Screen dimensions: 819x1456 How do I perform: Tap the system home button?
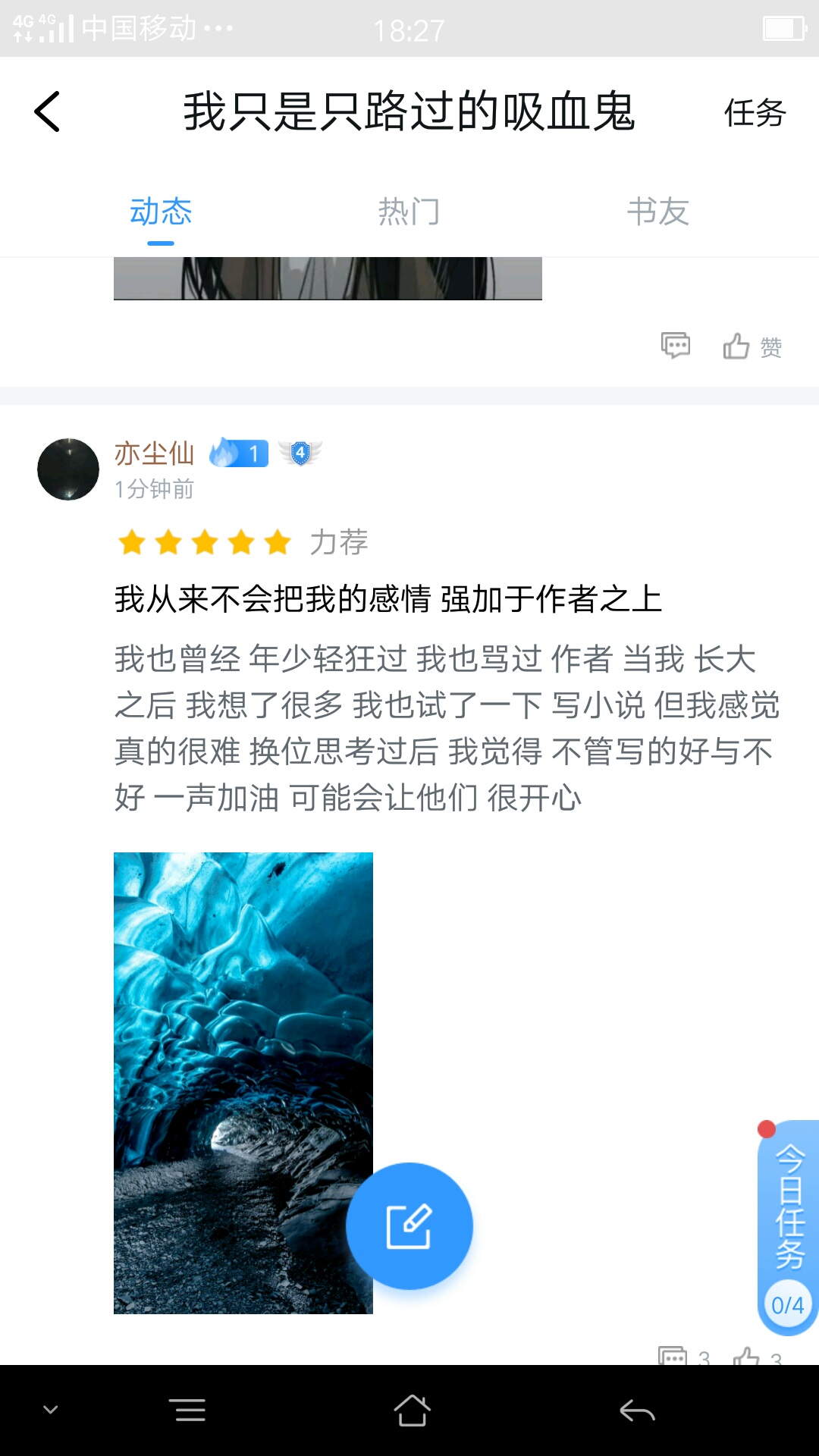point(413,1410)
